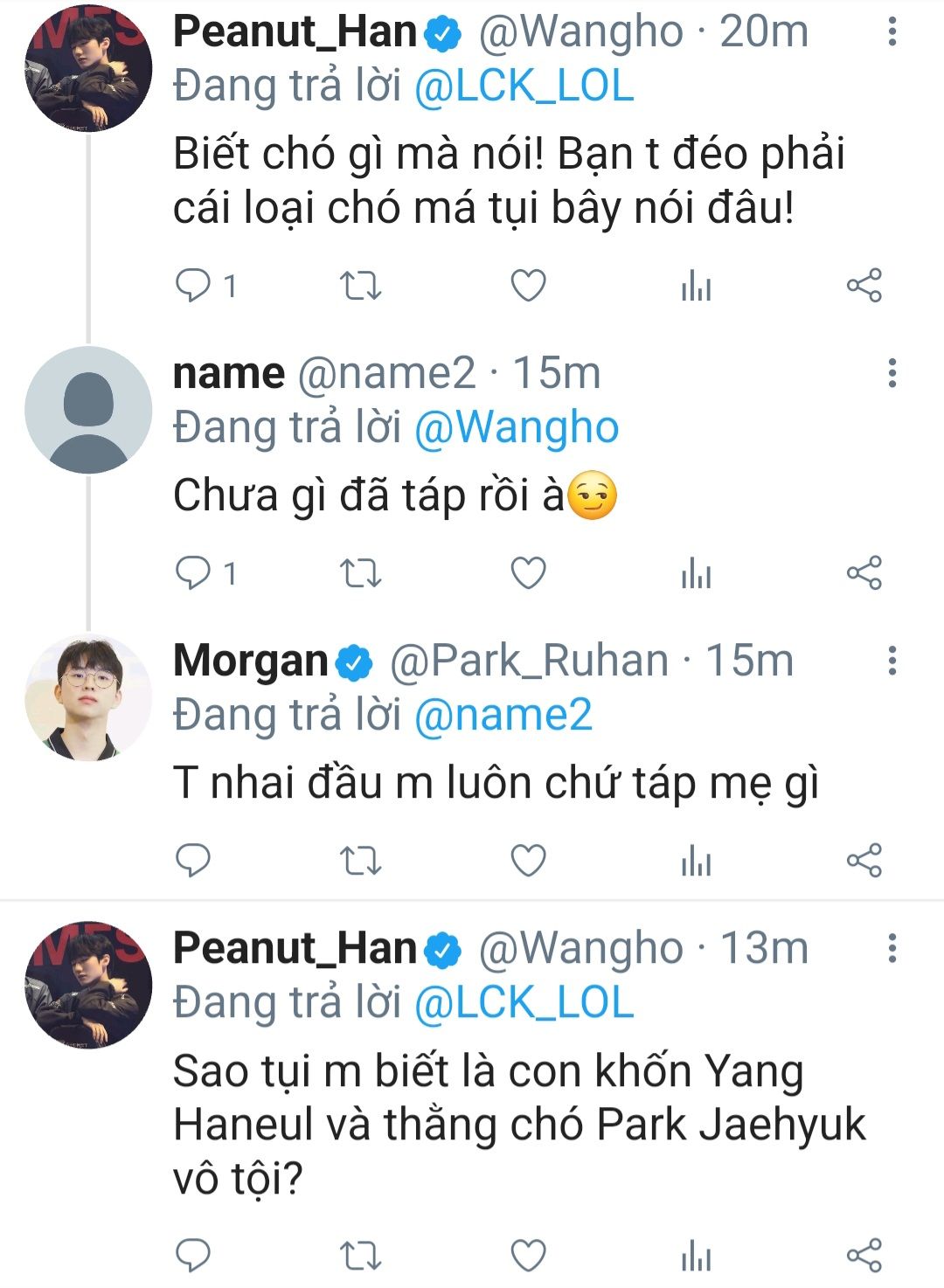Retweet Morgan's tweet "T nhai đầu m luôn"

[x=360, y=861]
